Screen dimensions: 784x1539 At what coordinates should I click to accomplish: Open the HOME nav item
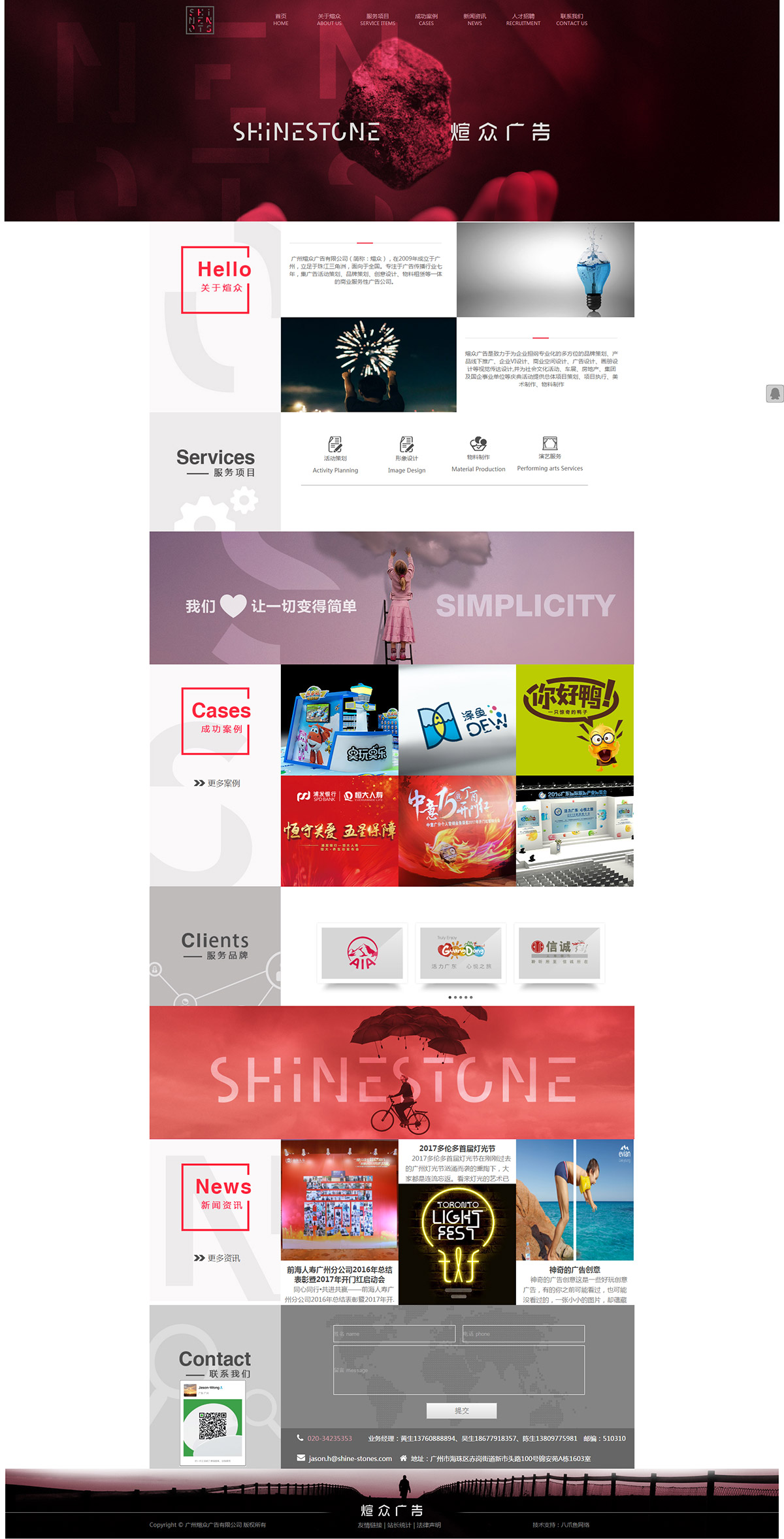pyautogui.click(x=280, y=20)
